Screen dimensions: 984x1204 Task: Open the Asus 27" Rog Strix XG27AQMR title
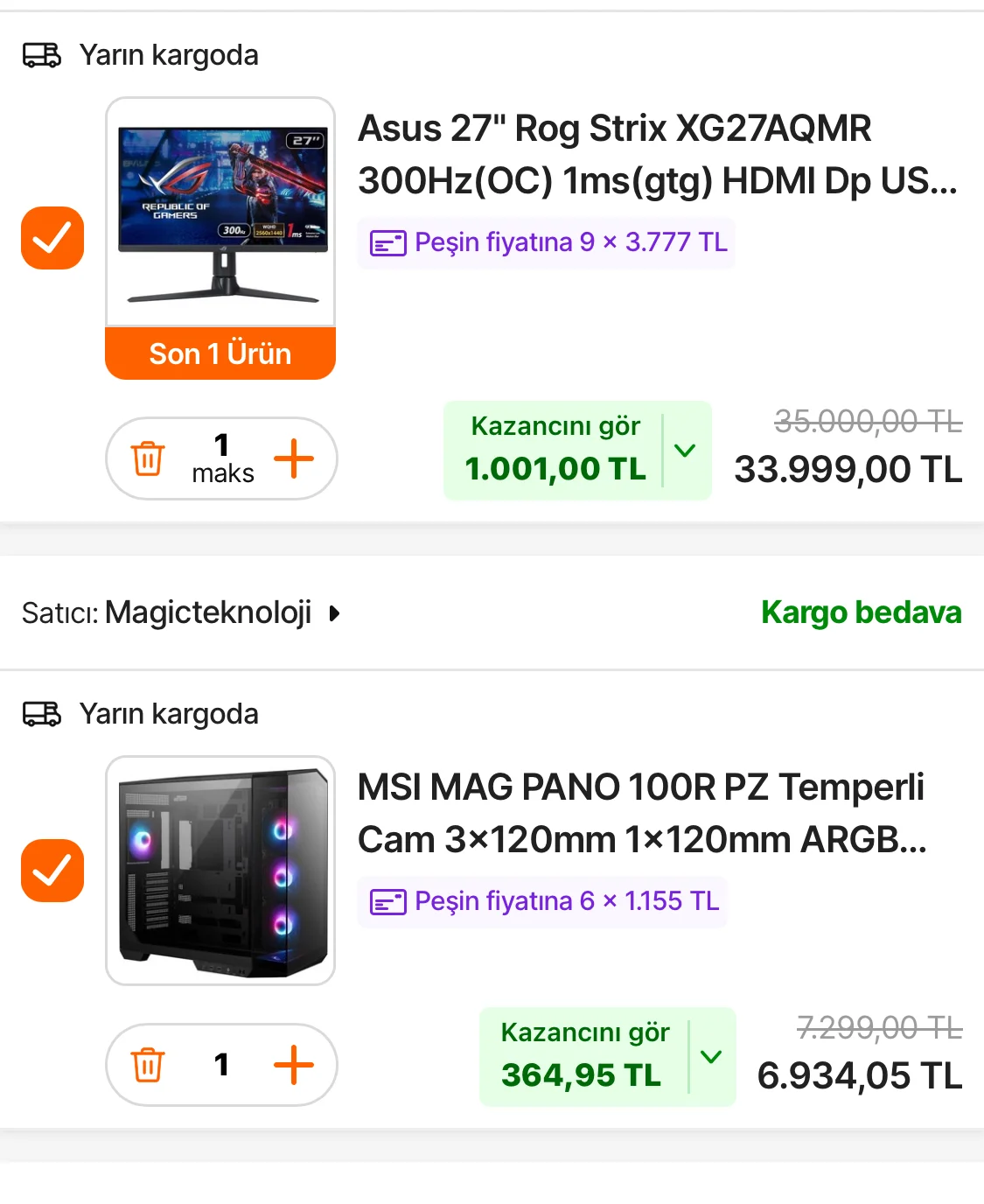pyautogui.click(x=658, y=154)
